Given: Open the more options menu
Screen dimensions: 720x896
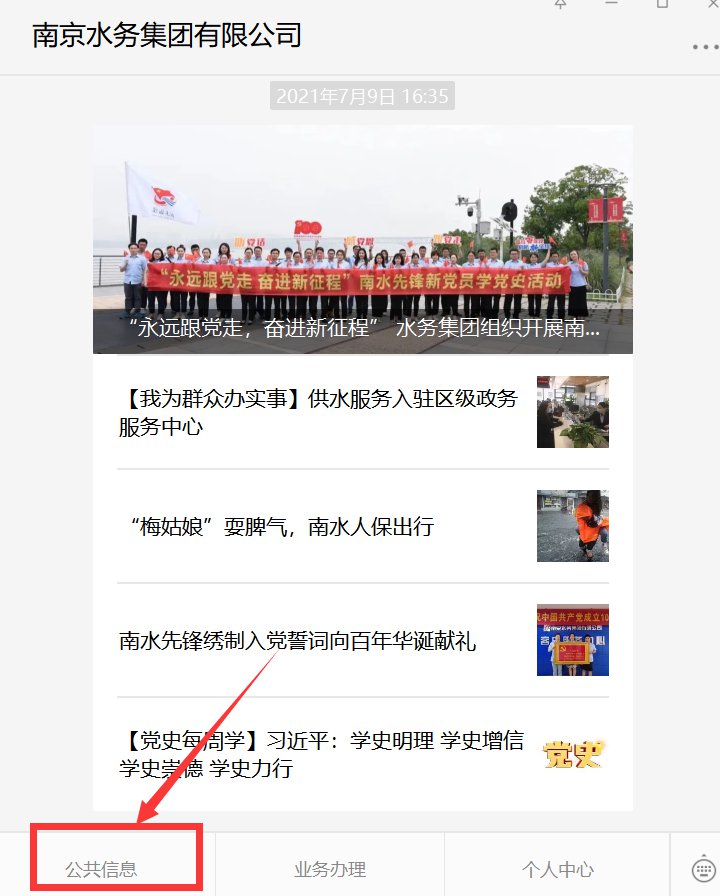Looking at the screenshot, I should pyautogui.click(x=703, y=47).
